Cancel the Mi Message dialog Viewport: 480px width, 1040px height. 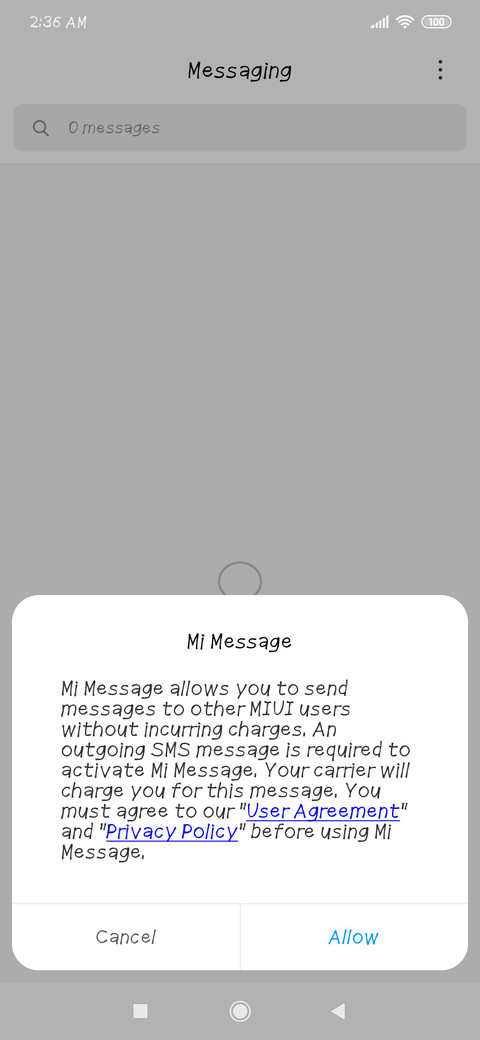126,937
